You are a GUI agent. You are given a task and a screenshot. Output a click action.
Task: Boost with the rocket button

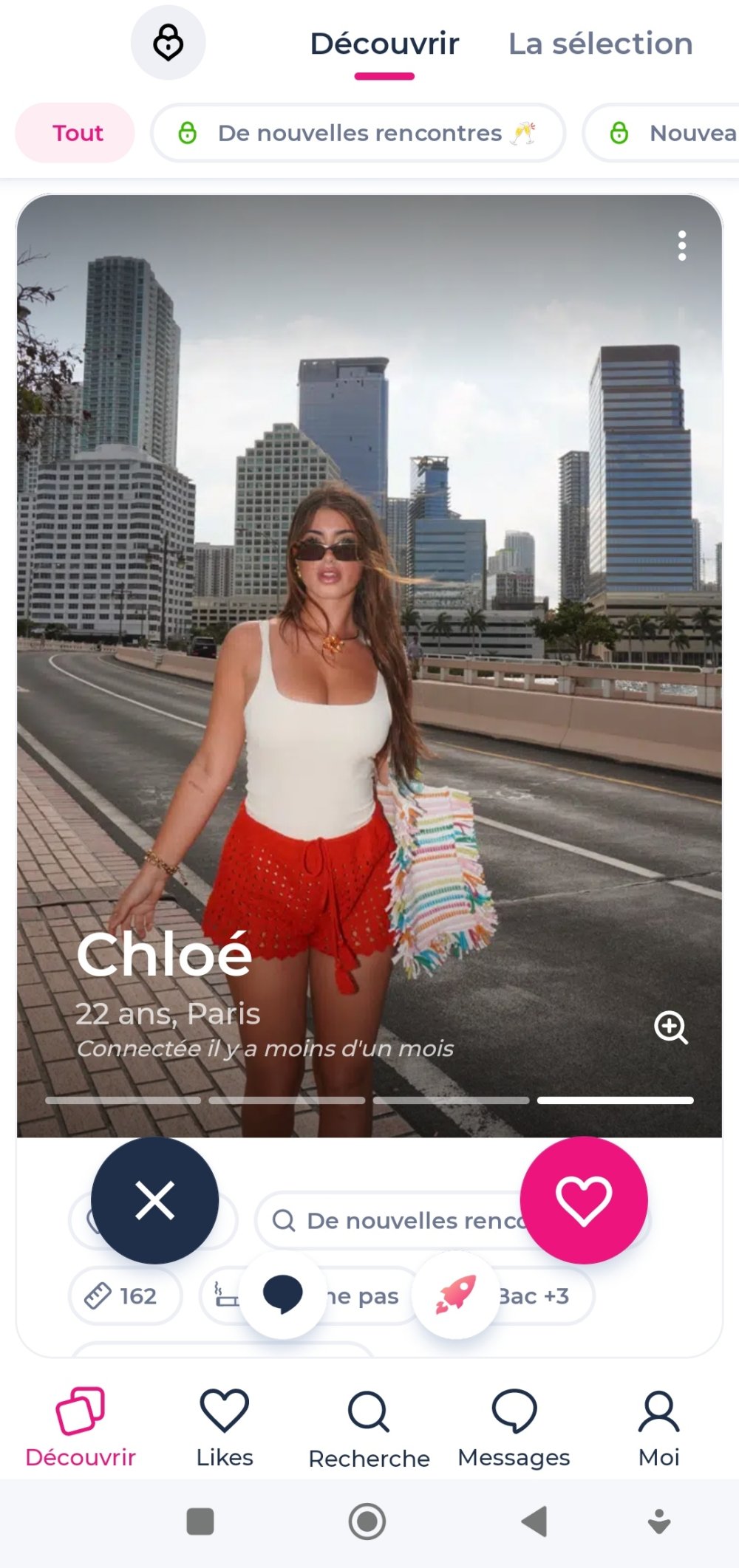coord(456,1295)
